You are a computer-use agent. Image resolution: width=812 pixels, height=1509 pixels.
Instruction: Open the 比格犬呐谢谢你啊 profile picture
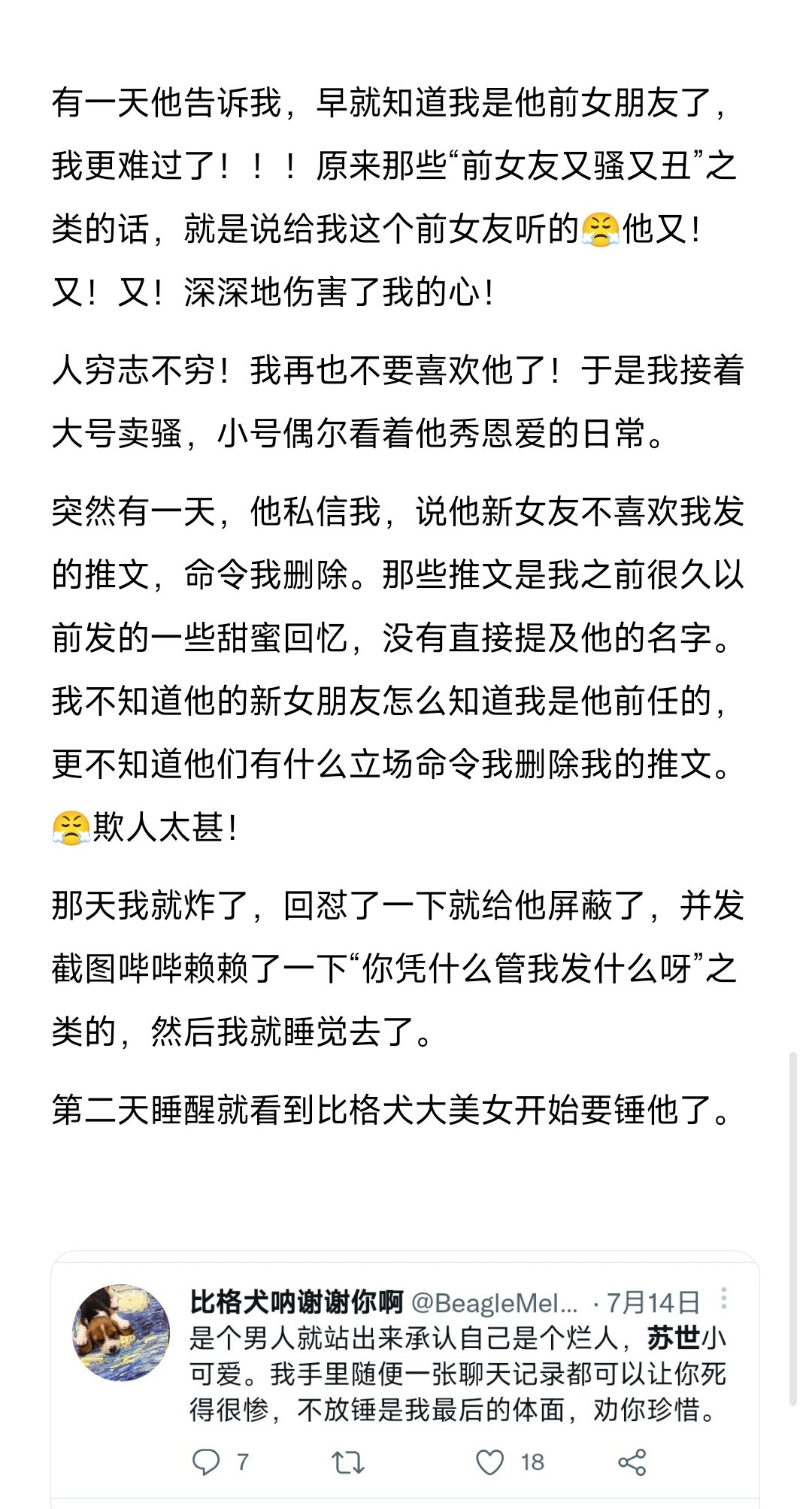tap(120, 1332)
